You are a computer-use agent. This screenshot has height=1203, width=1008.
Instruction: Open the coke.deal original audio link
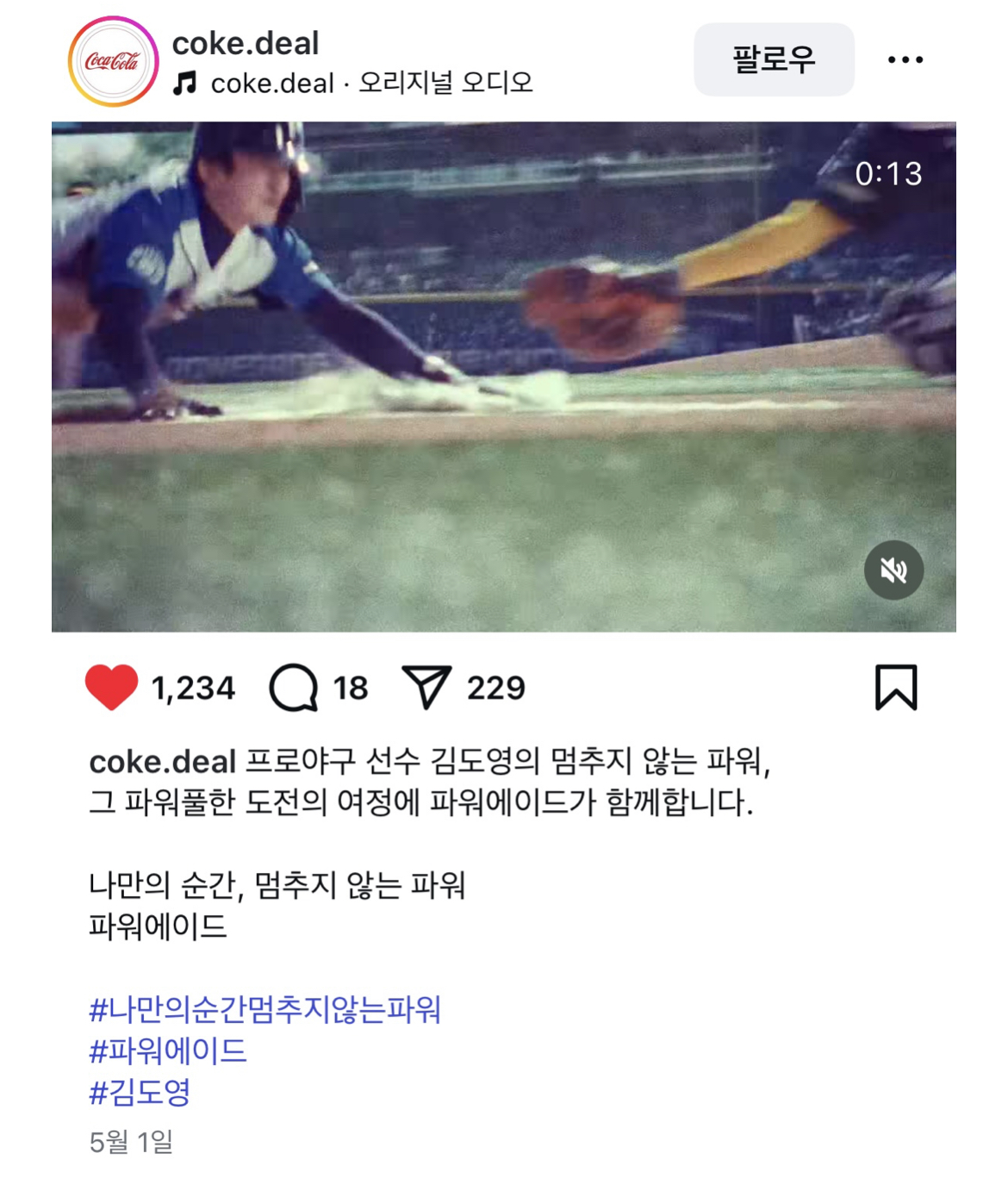click(370, 84)
